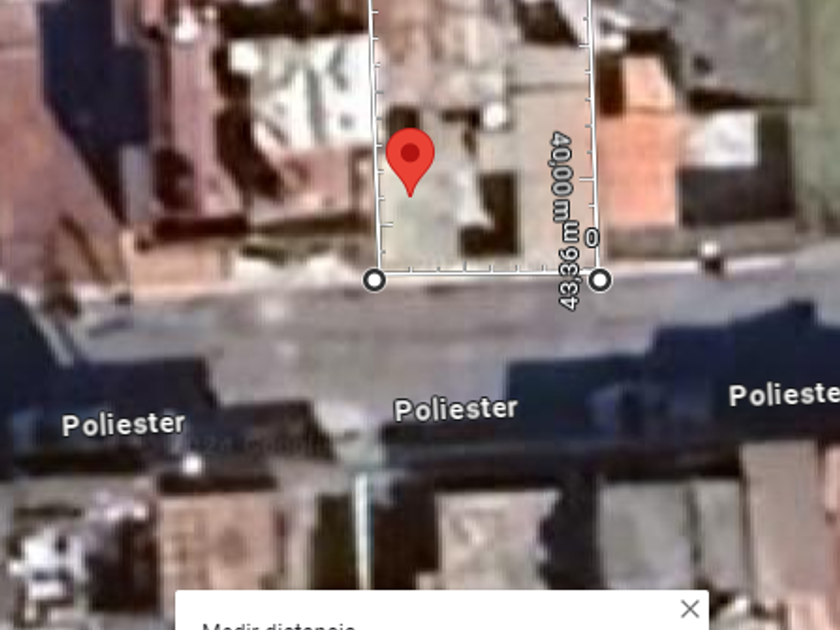The image size is (840, 630).
Task: Select the right measurement point handle
Action: 599,280
